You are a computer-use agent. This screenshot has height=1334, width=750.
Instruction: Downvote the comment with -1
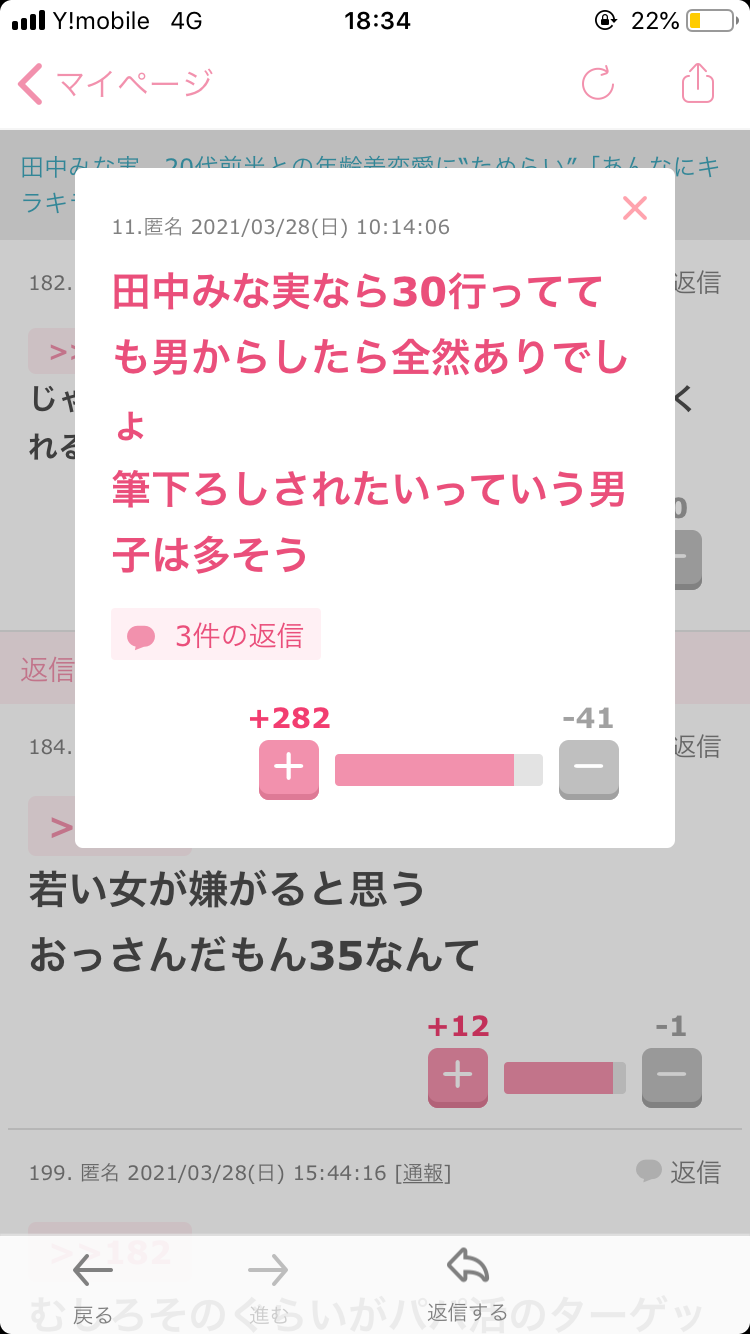[x=671, y=1077]
